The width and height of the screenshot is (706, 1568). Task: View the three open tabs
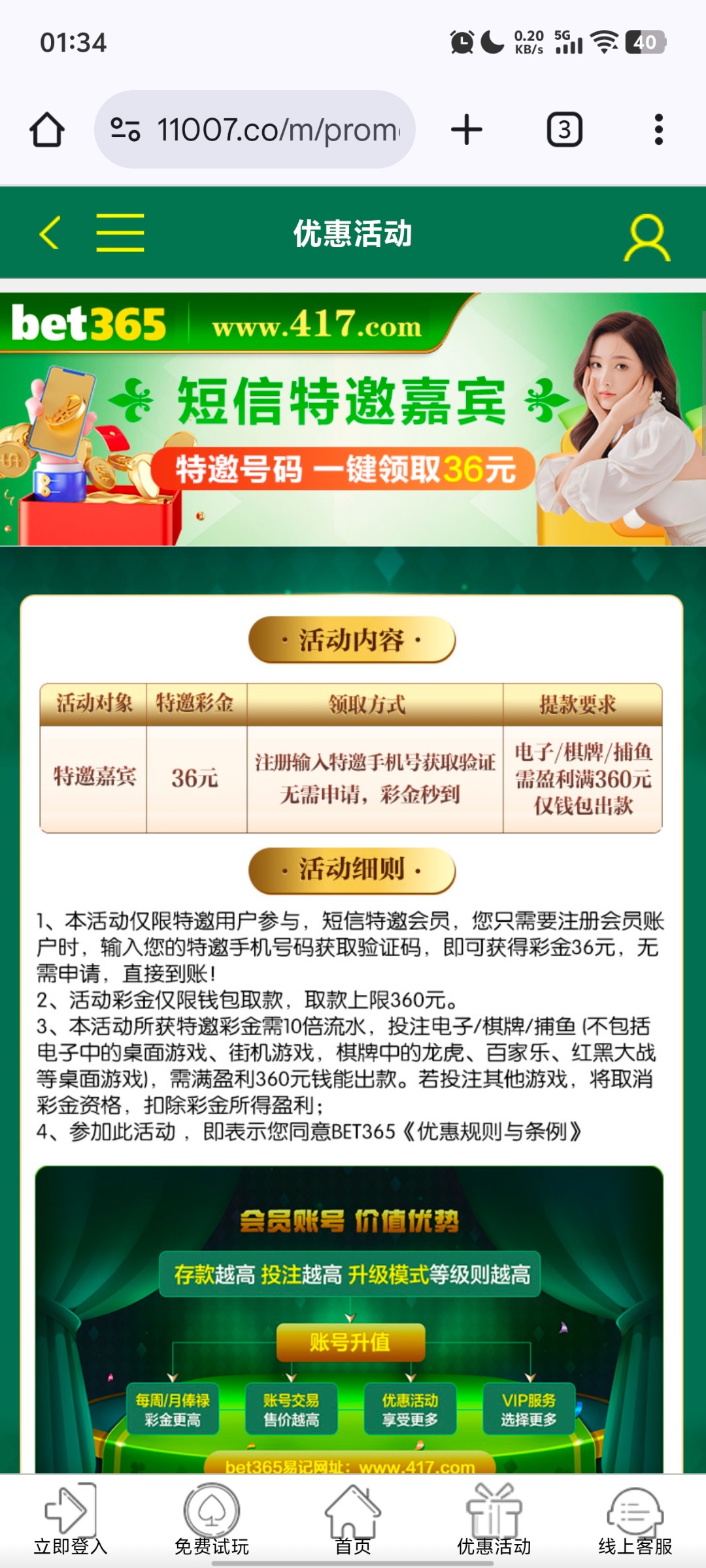564,129
